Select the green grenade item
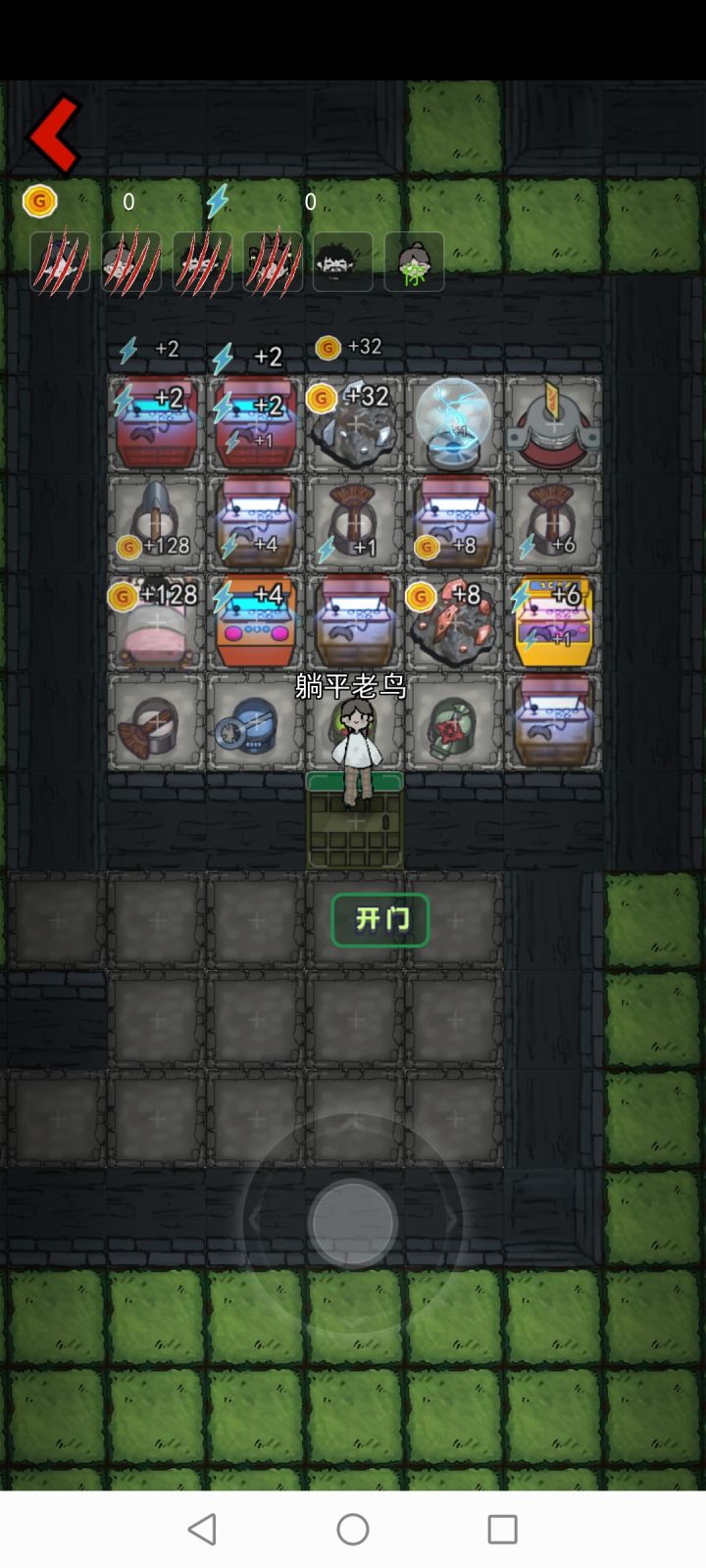 coord(453,725)
